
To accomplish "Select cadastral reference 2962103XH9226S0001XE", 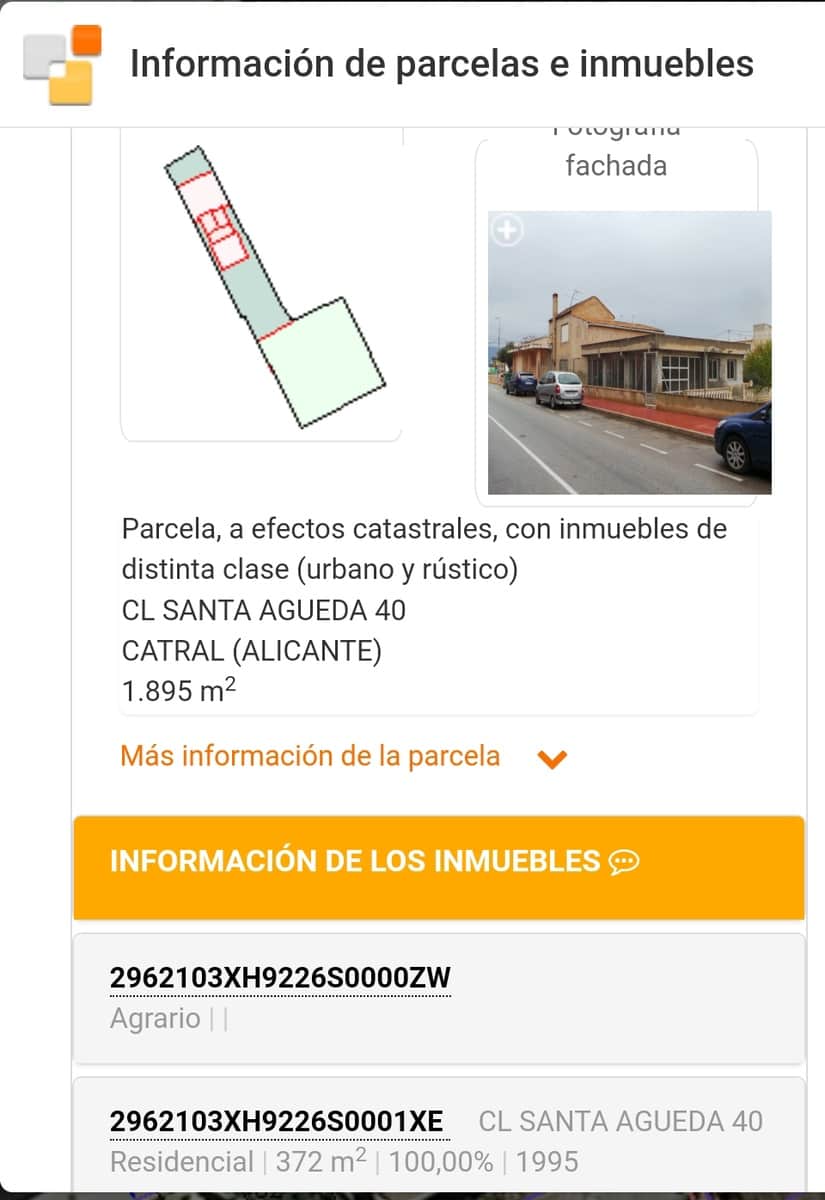I will point(280,1122).
